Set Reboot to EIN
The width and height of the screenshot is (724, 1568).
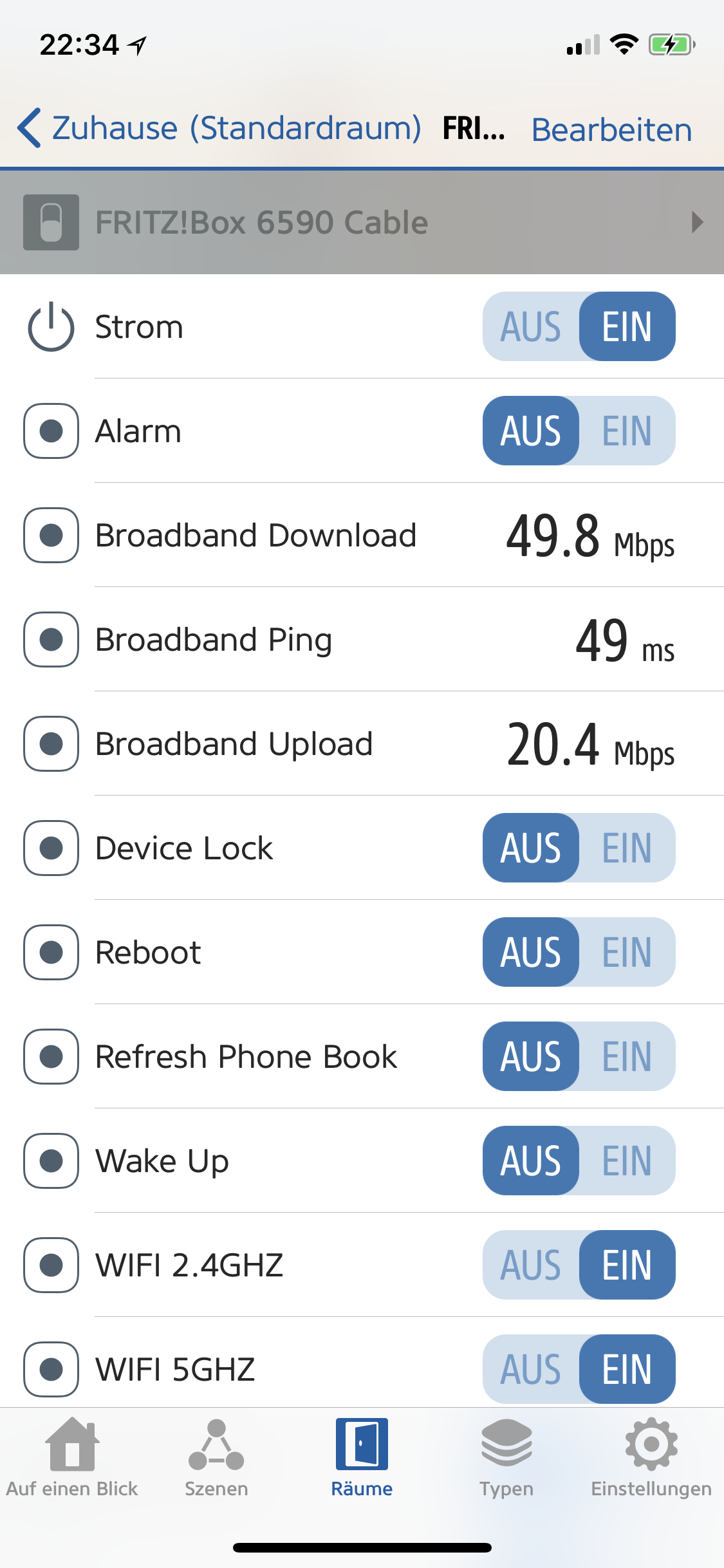627,952
